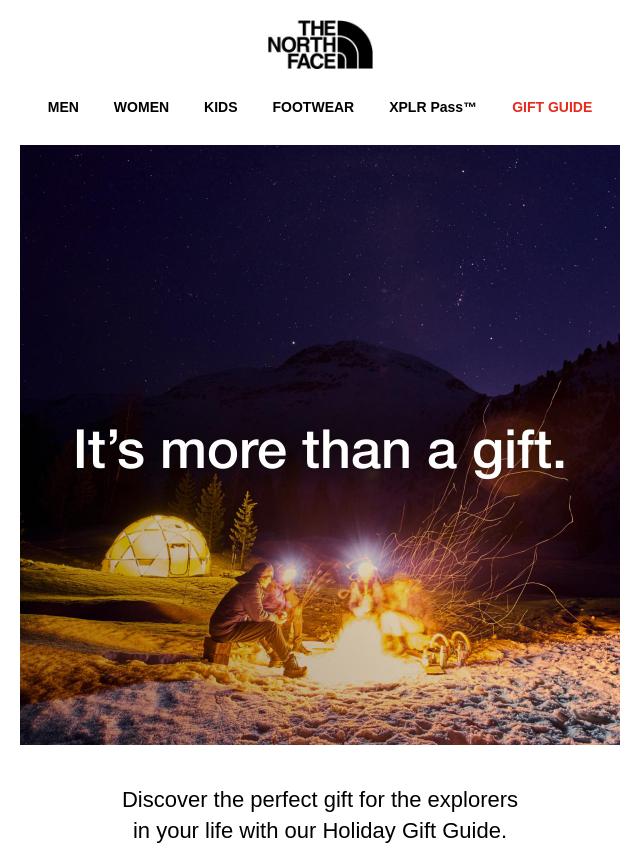
Task: Go to the WOMEN section
Action: tap(141, 107)
